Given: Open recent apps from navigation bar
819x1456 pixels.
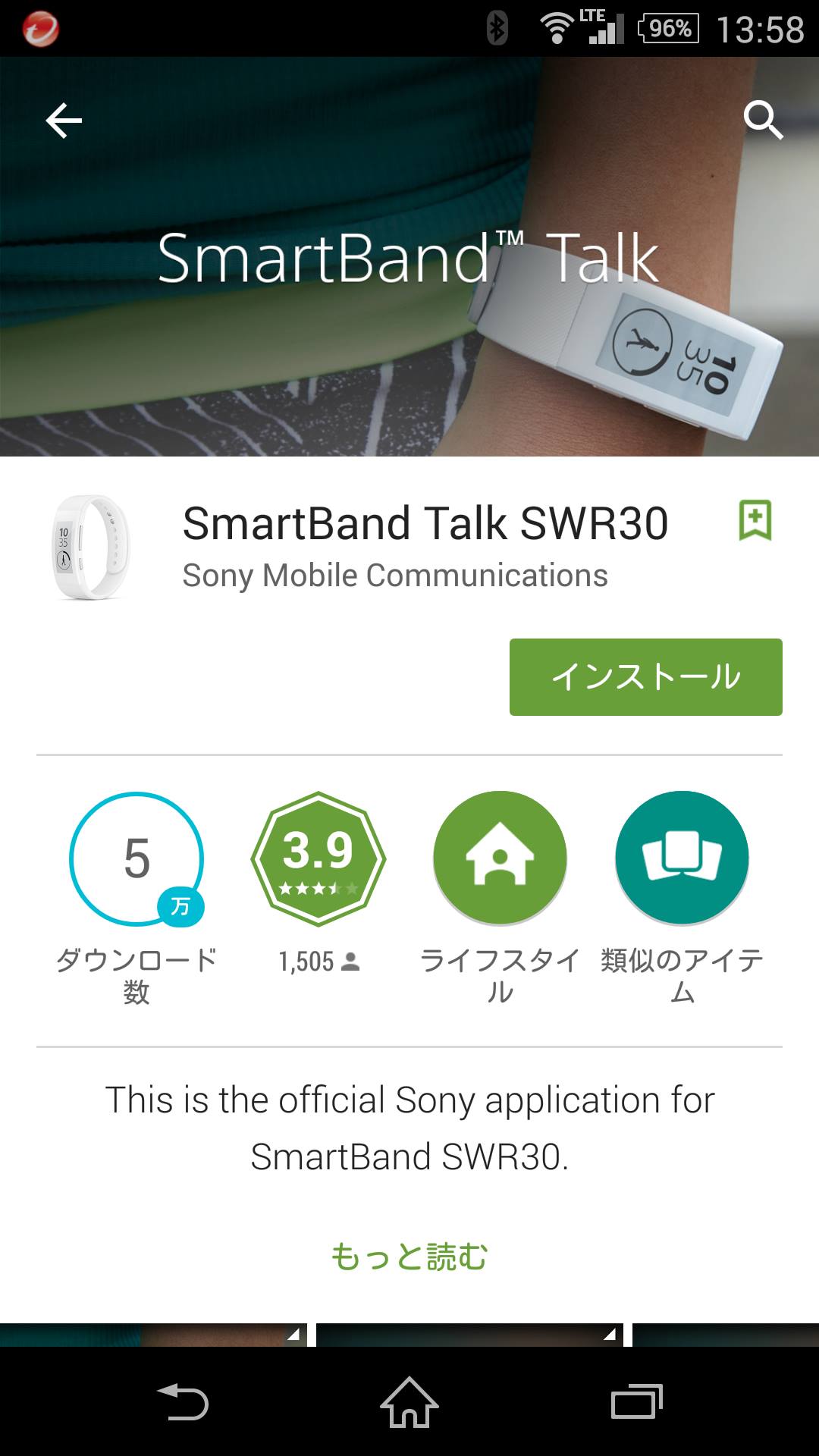Looking at the screenshot, I should (636, 1402).
